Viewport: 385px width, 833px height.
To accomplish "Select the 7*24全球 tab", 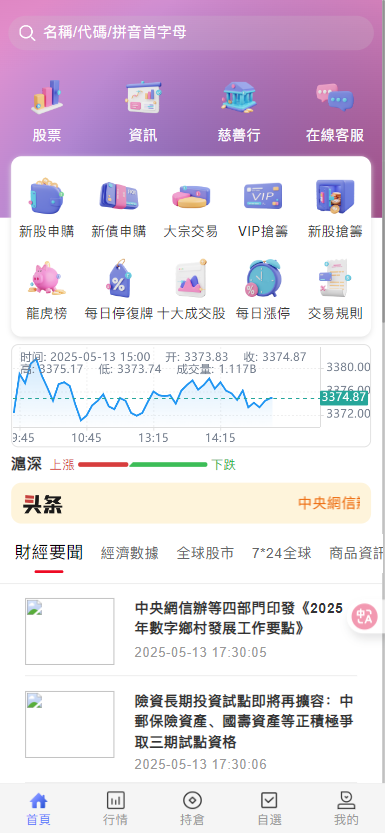I will [x=281, y=553].
